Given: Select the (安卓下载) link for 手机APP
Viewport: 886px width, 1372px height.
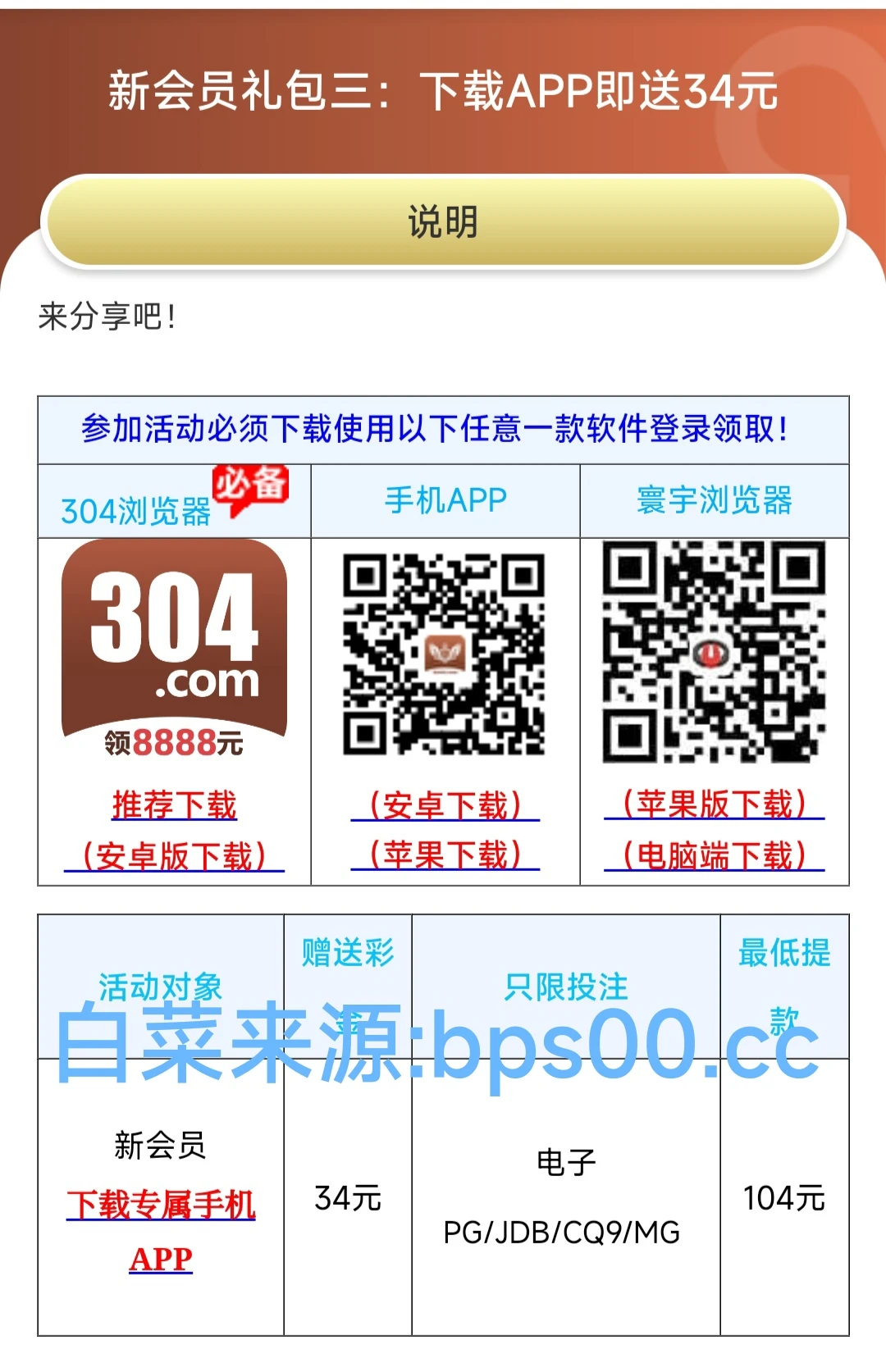Looking at the screenshot, I should tap(445, 805).
